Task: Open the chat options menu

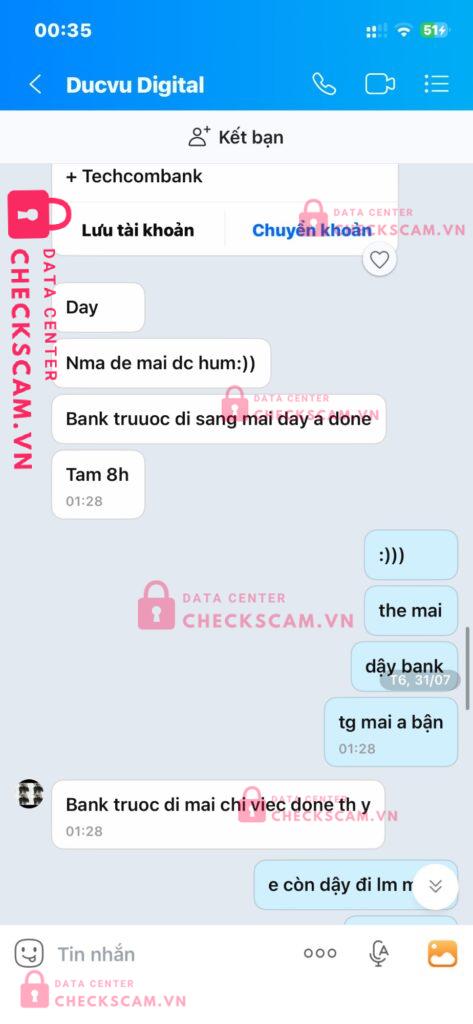Action: click(x=436, y=84)
